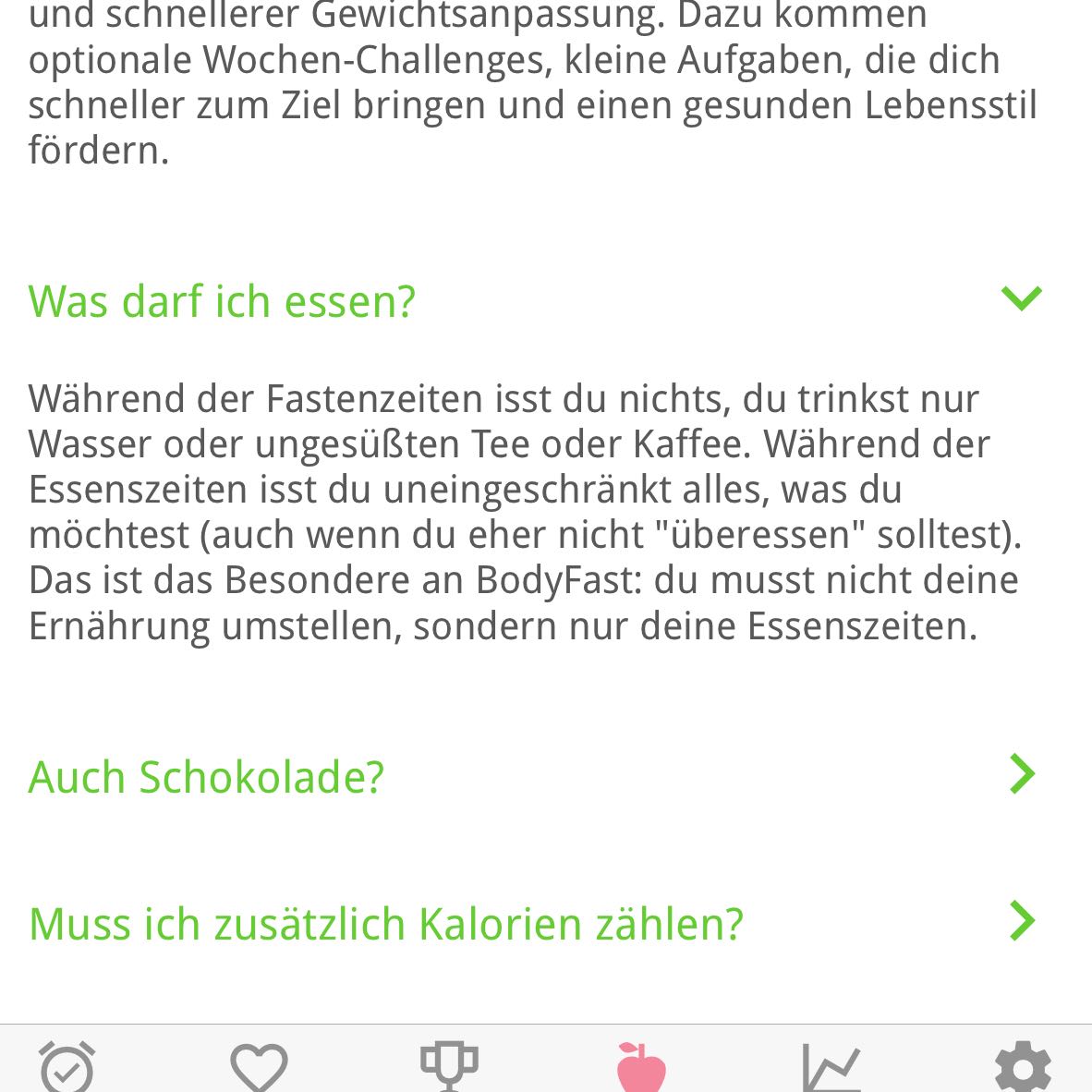Switch to the heart tab
Screen dimensions: 1092x1092
point(259,1068)
